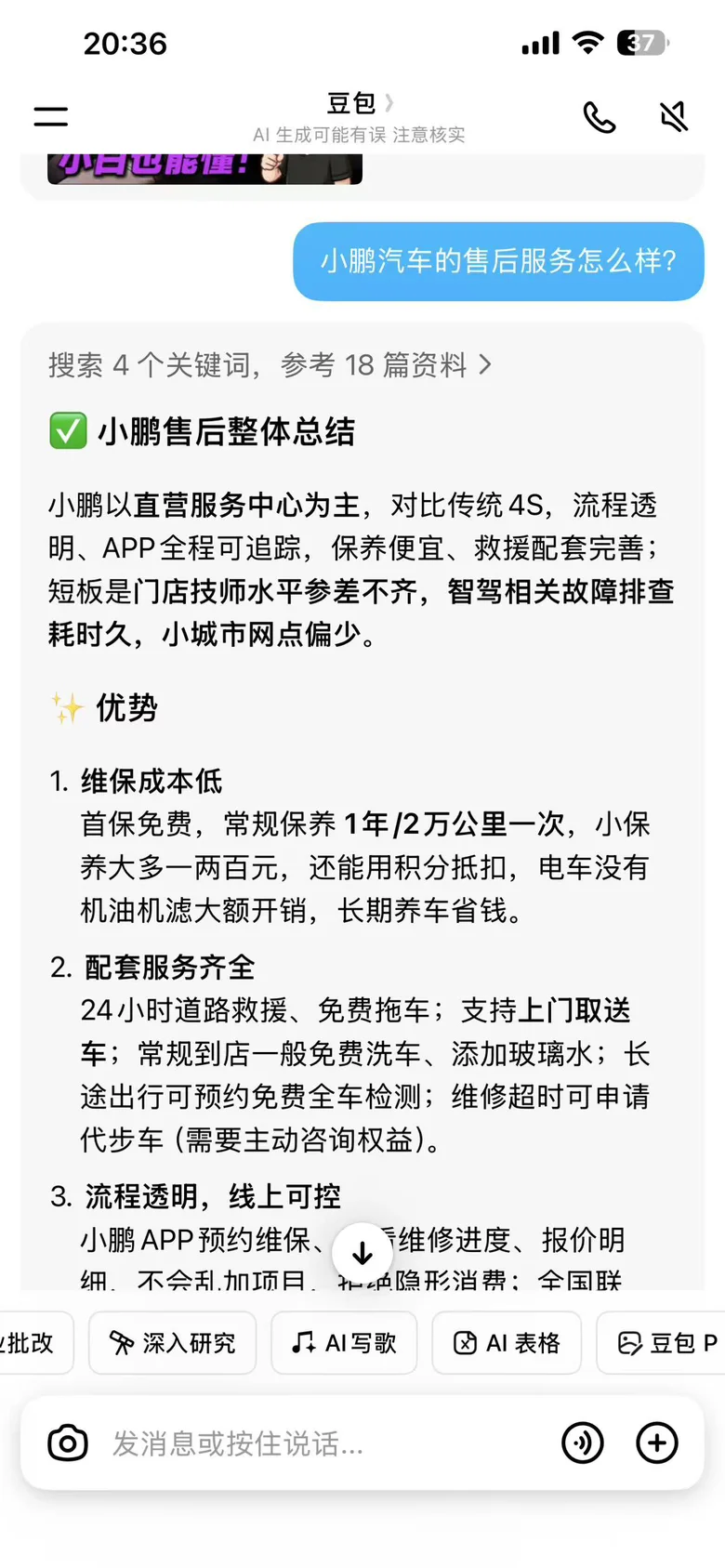The height and width of the screenshot is (1568, 725).
Task: Jump to bottom with down arrow button
Action: pos(362,1253)
